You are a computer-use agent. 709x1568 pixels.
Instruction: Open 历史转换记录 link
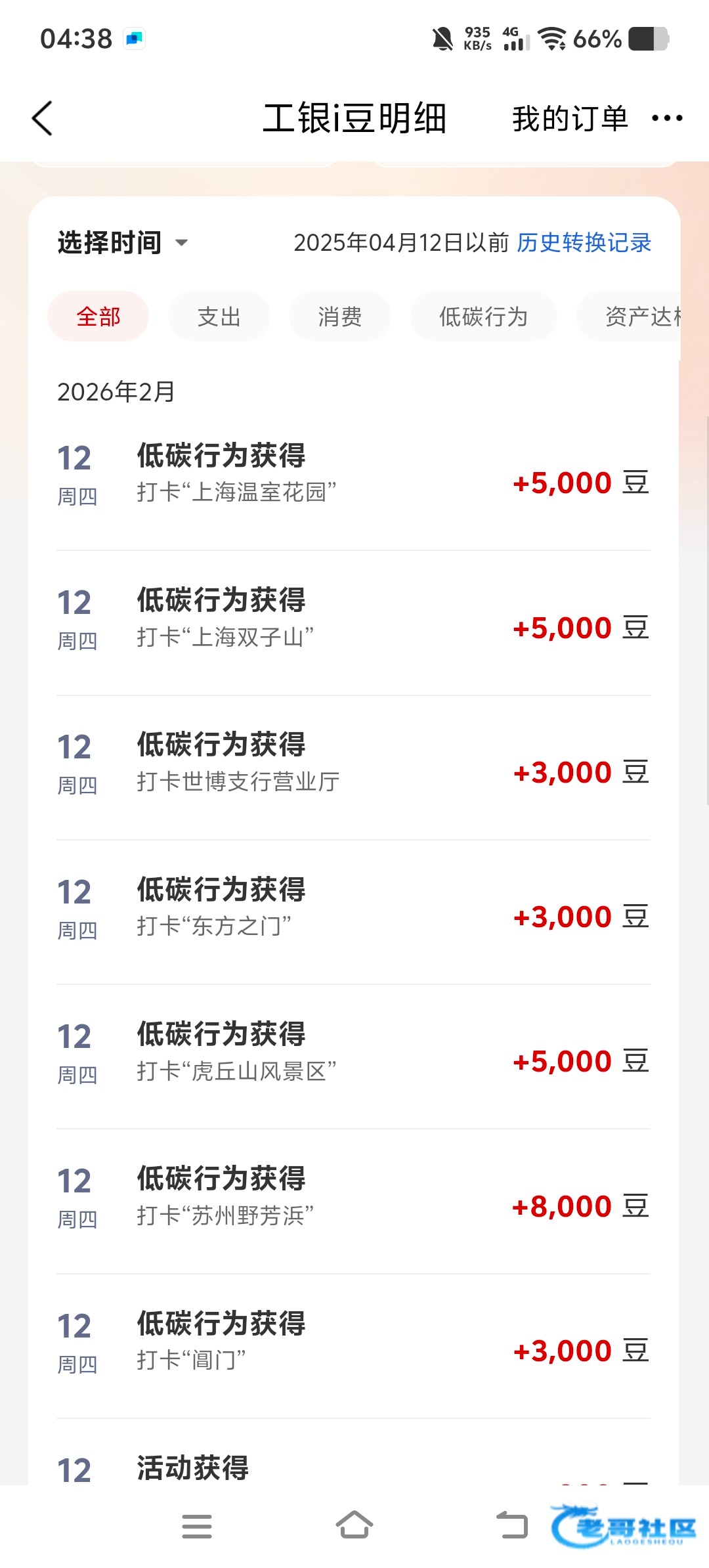click(584, 243)
